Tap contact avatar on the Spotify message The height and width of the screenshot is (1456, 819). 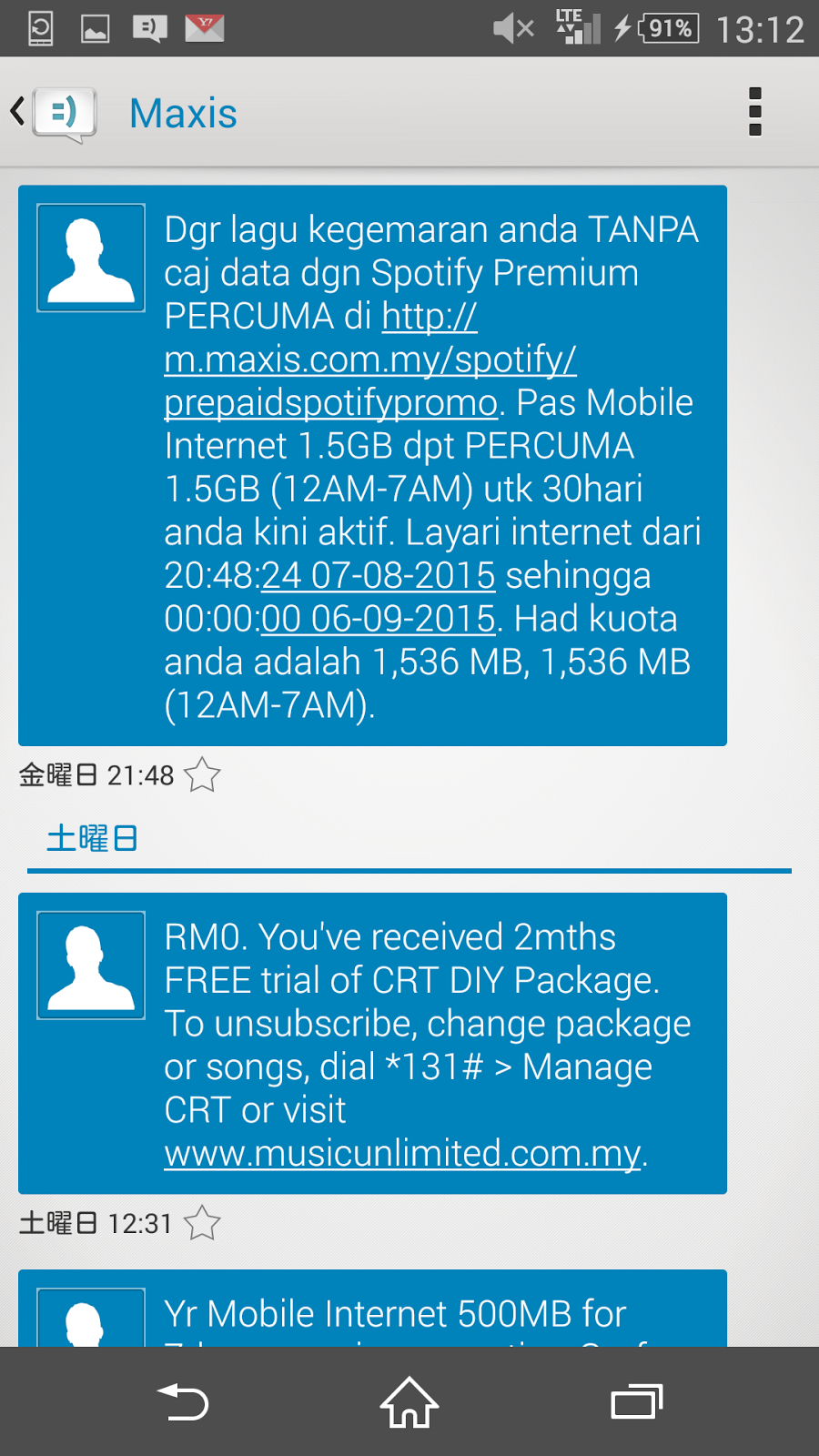click(91, 258)
